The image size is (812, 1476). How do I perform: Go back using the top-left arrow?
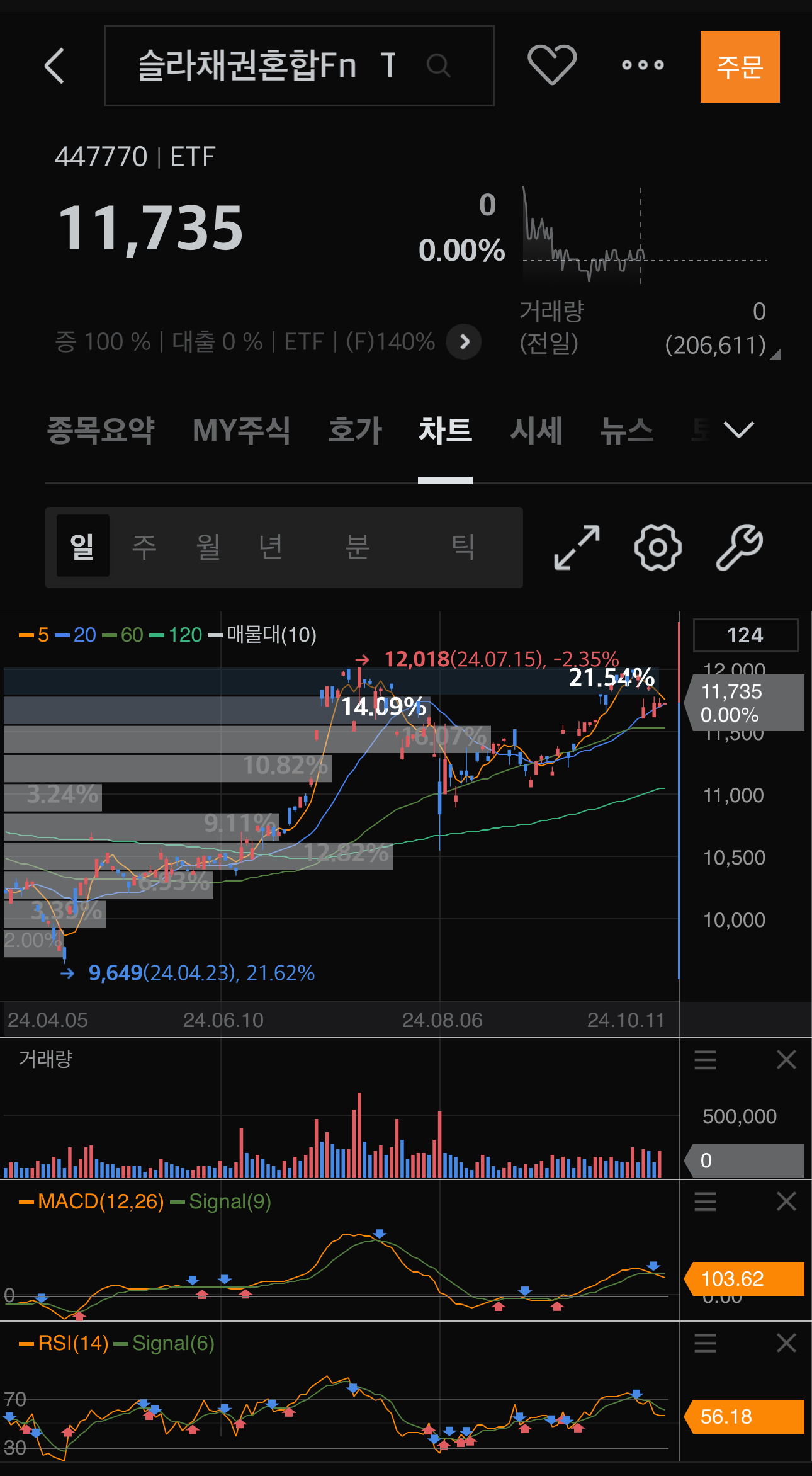coord(55,65)
